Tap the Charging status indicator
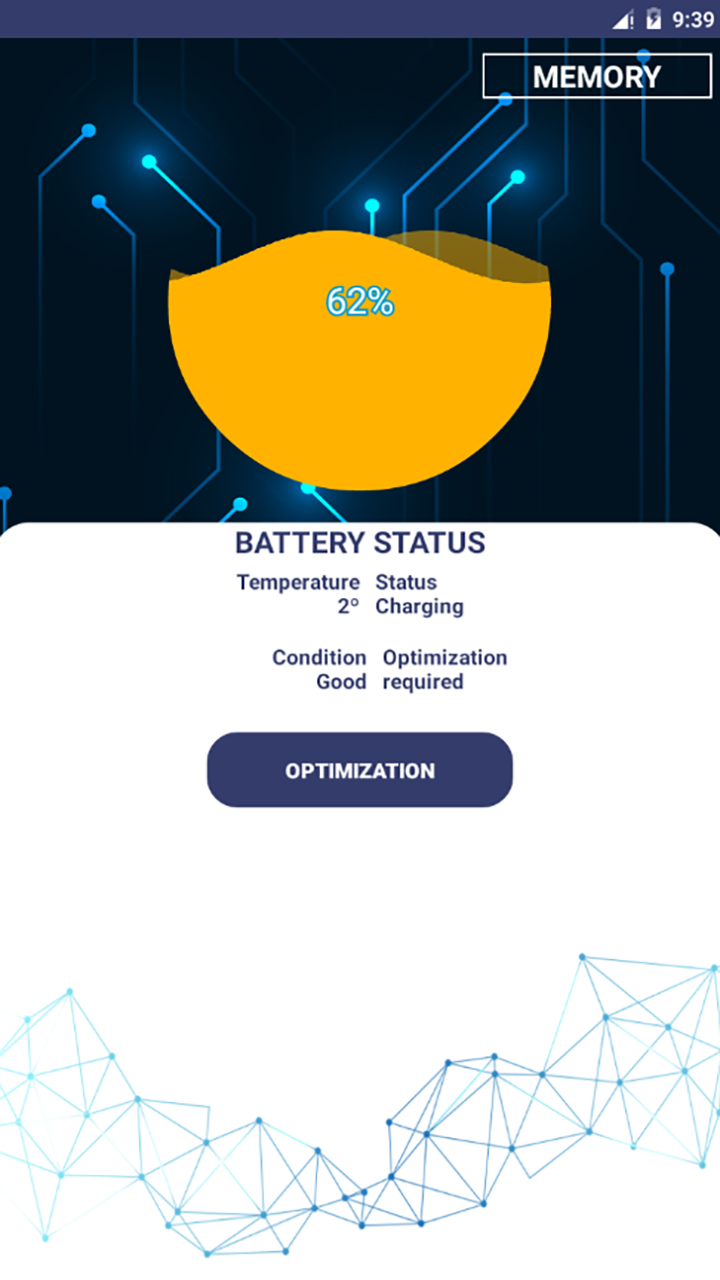This screenshot has width=720, height=1280. coord(419,606)
